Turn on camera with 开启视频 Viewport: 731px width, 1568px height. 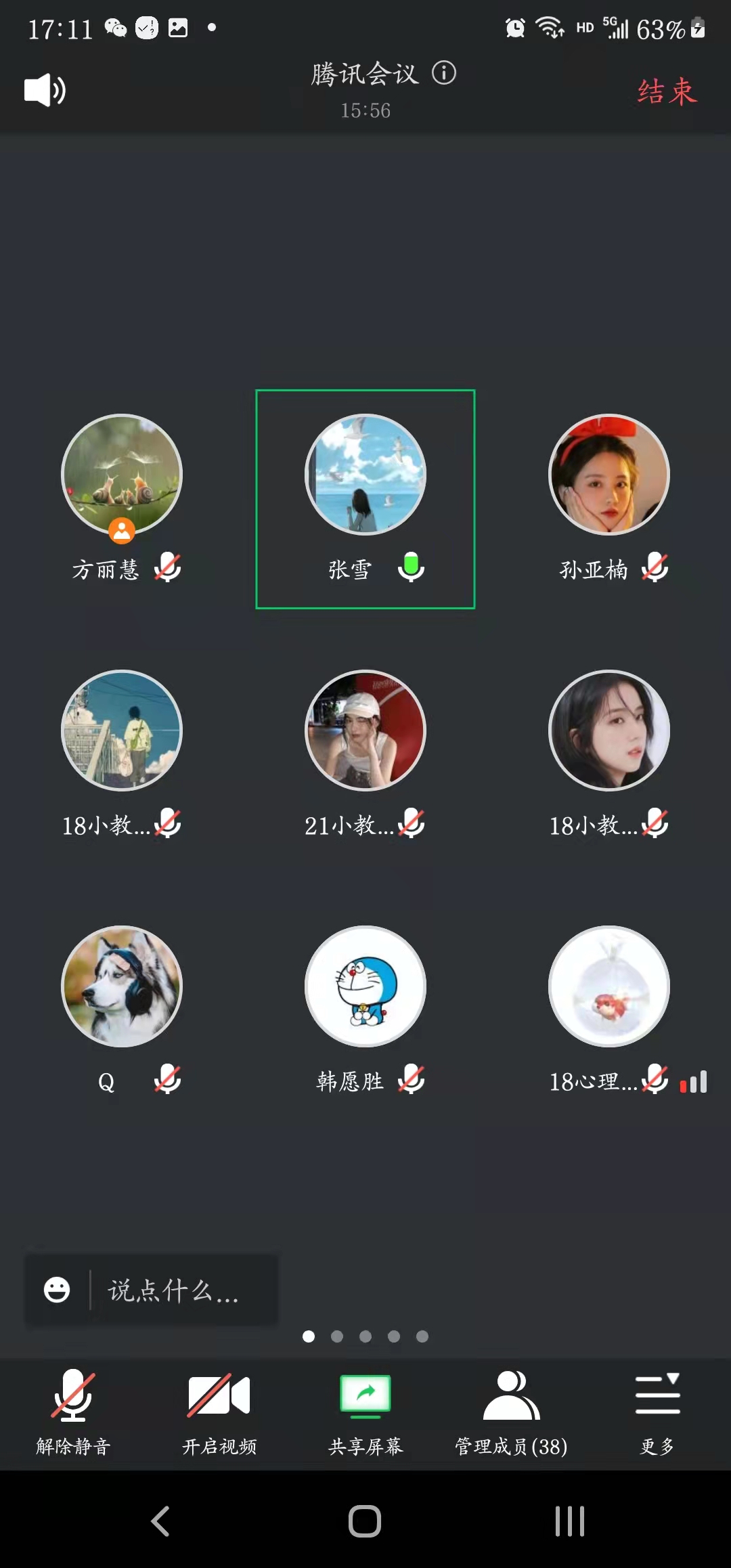[x=219, y=1411]
